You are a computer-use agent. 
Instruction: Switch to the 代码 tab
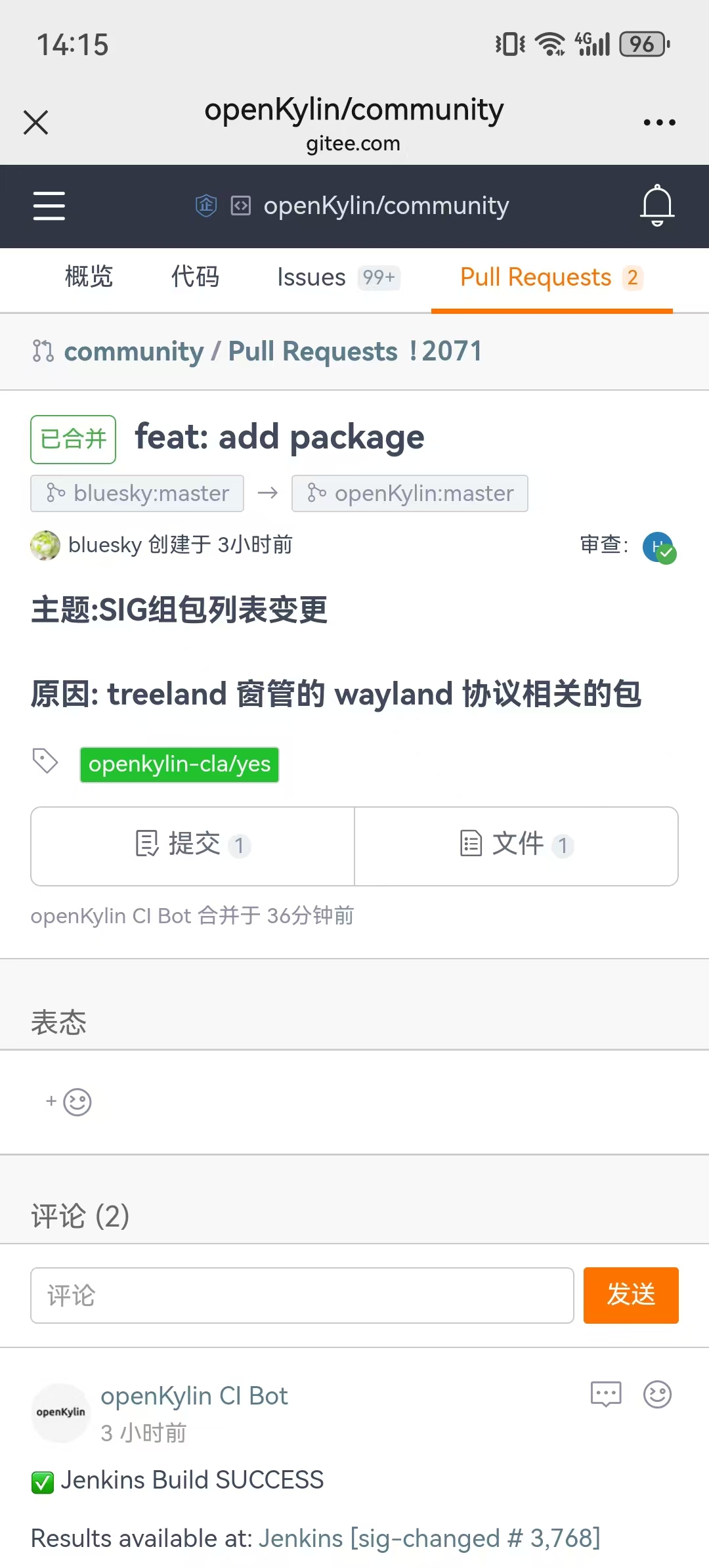coord(195,277)
